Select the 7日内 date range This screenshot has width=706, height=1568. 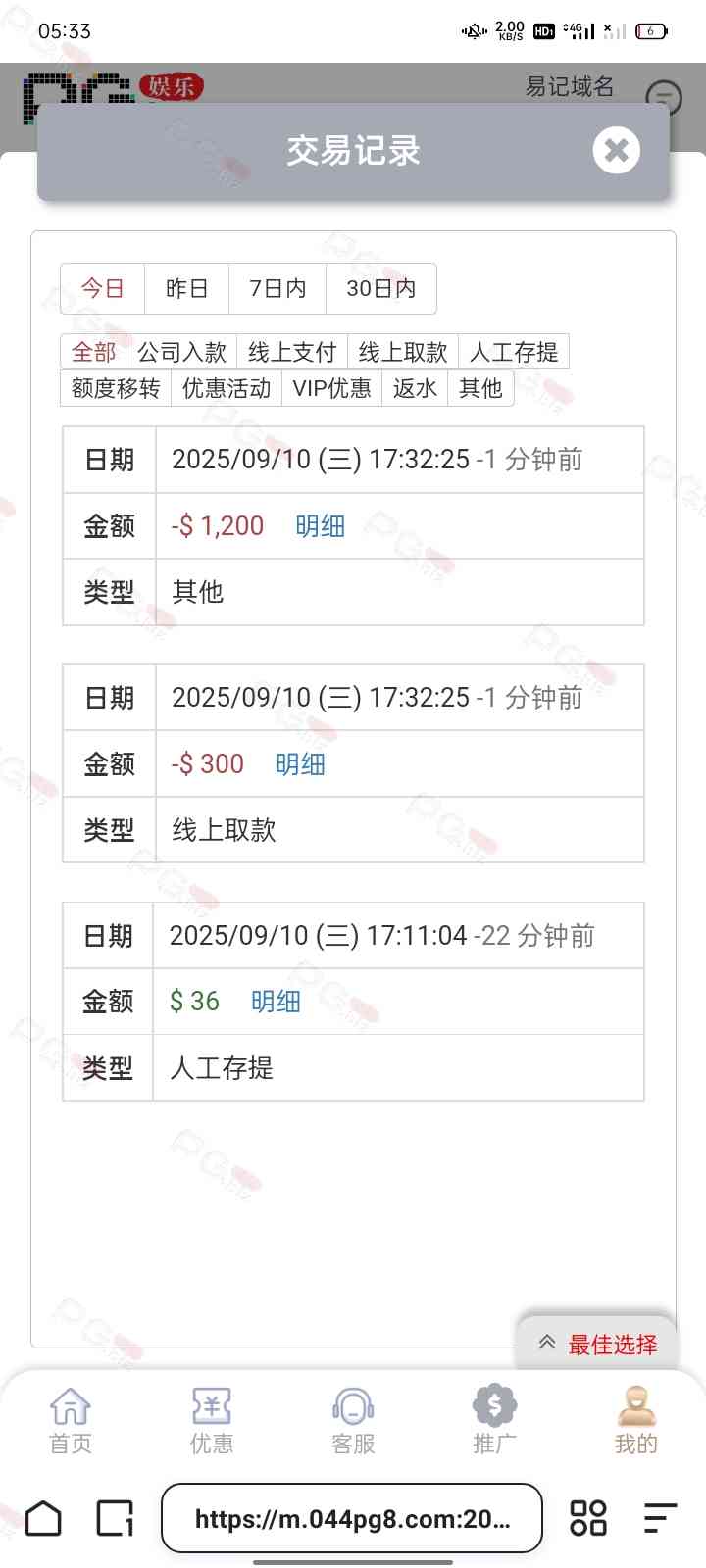pyautogui.click(x=277, y=288)
